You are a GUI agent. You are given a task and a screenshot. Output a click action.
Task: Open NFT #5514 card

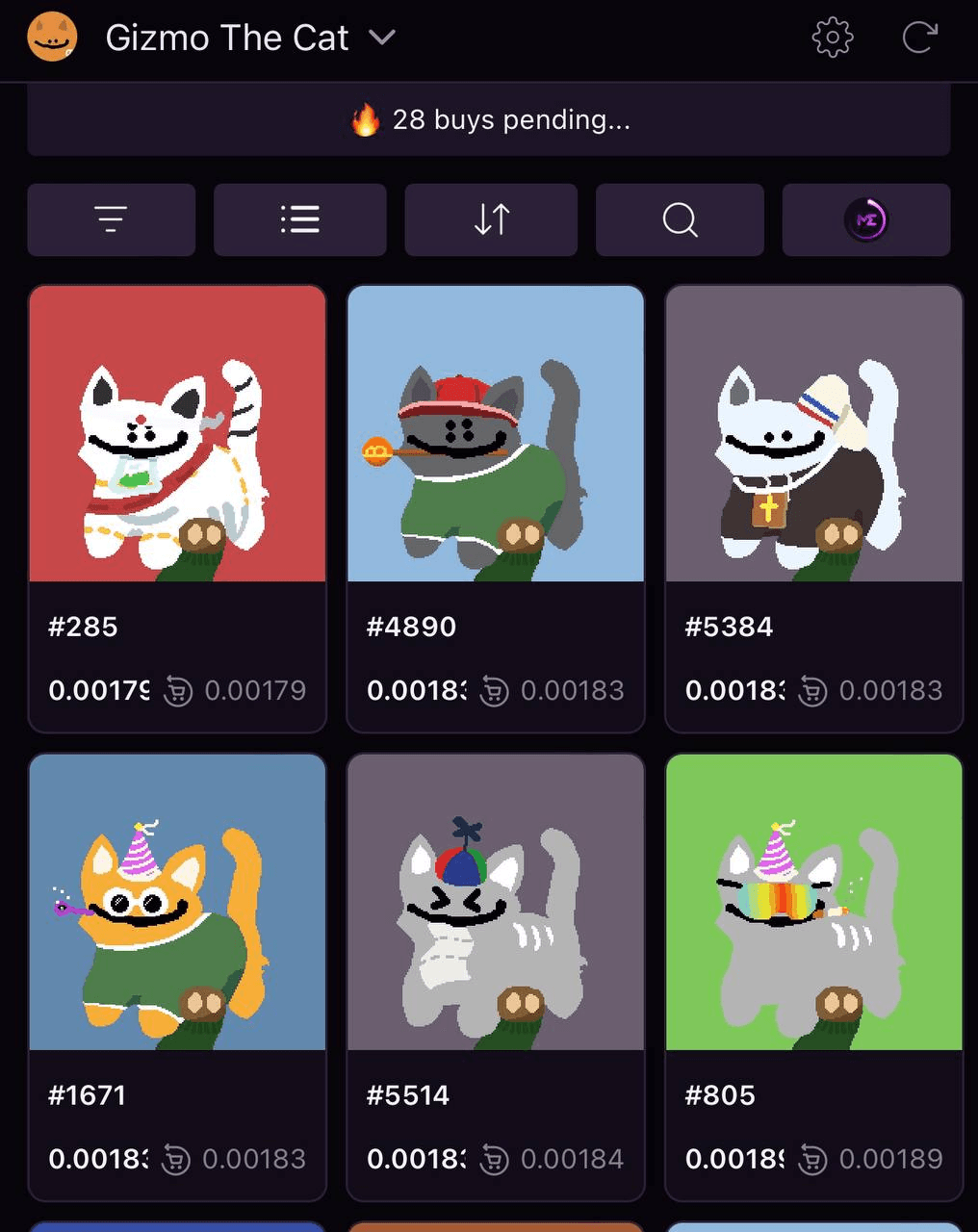(x=495, y=902)
